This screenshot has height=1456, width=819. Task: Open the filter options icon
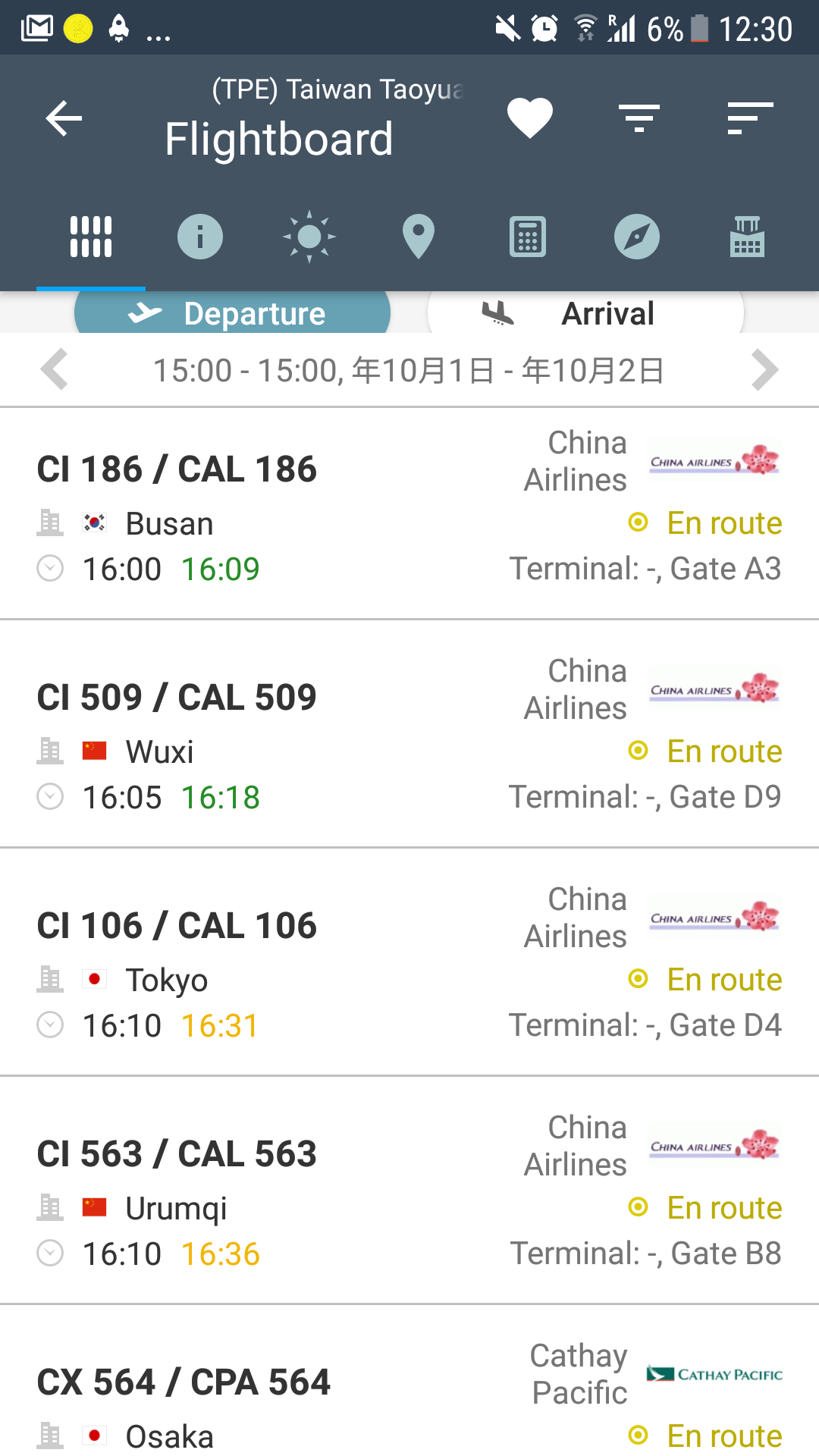[x=639, y=118]
